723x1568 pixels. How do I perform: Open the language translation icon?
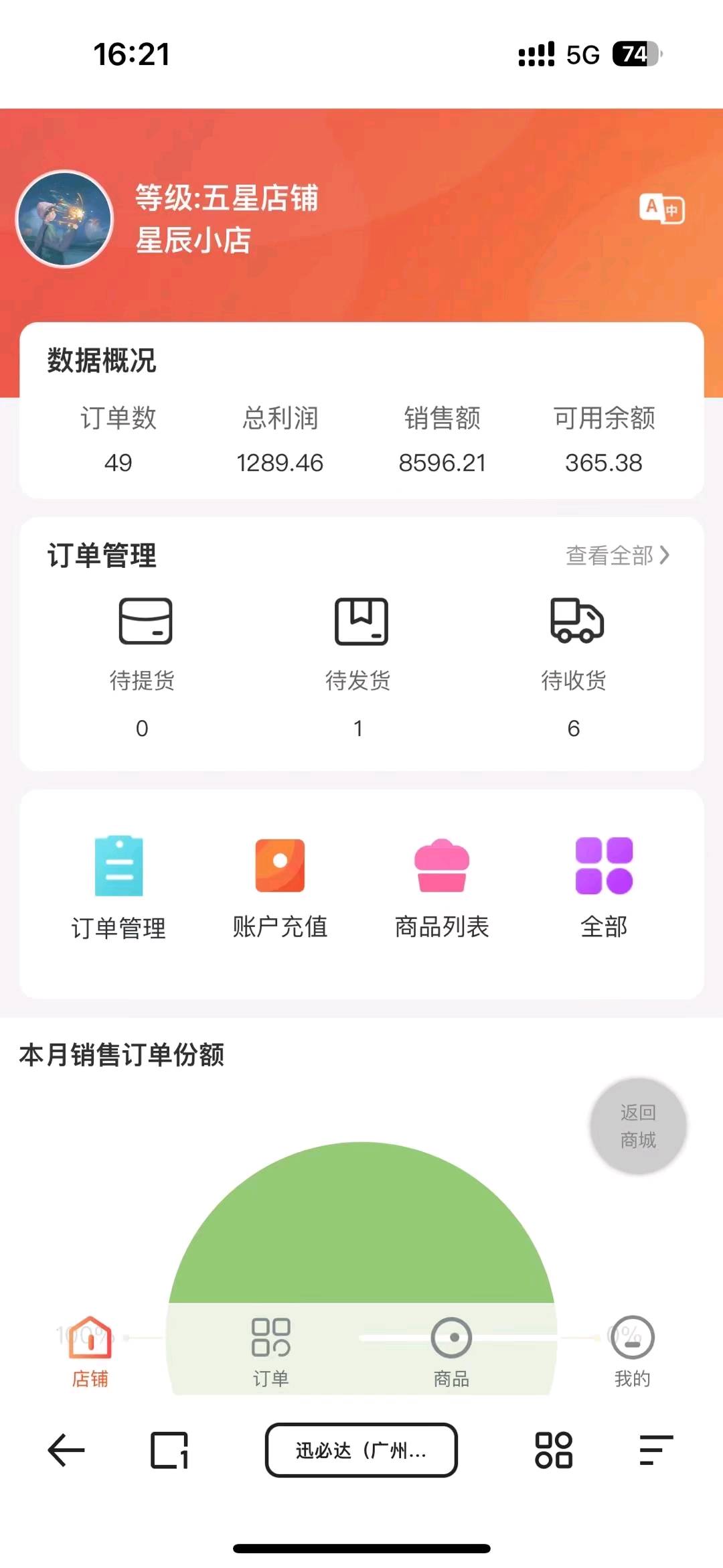[x=661, y=209]
